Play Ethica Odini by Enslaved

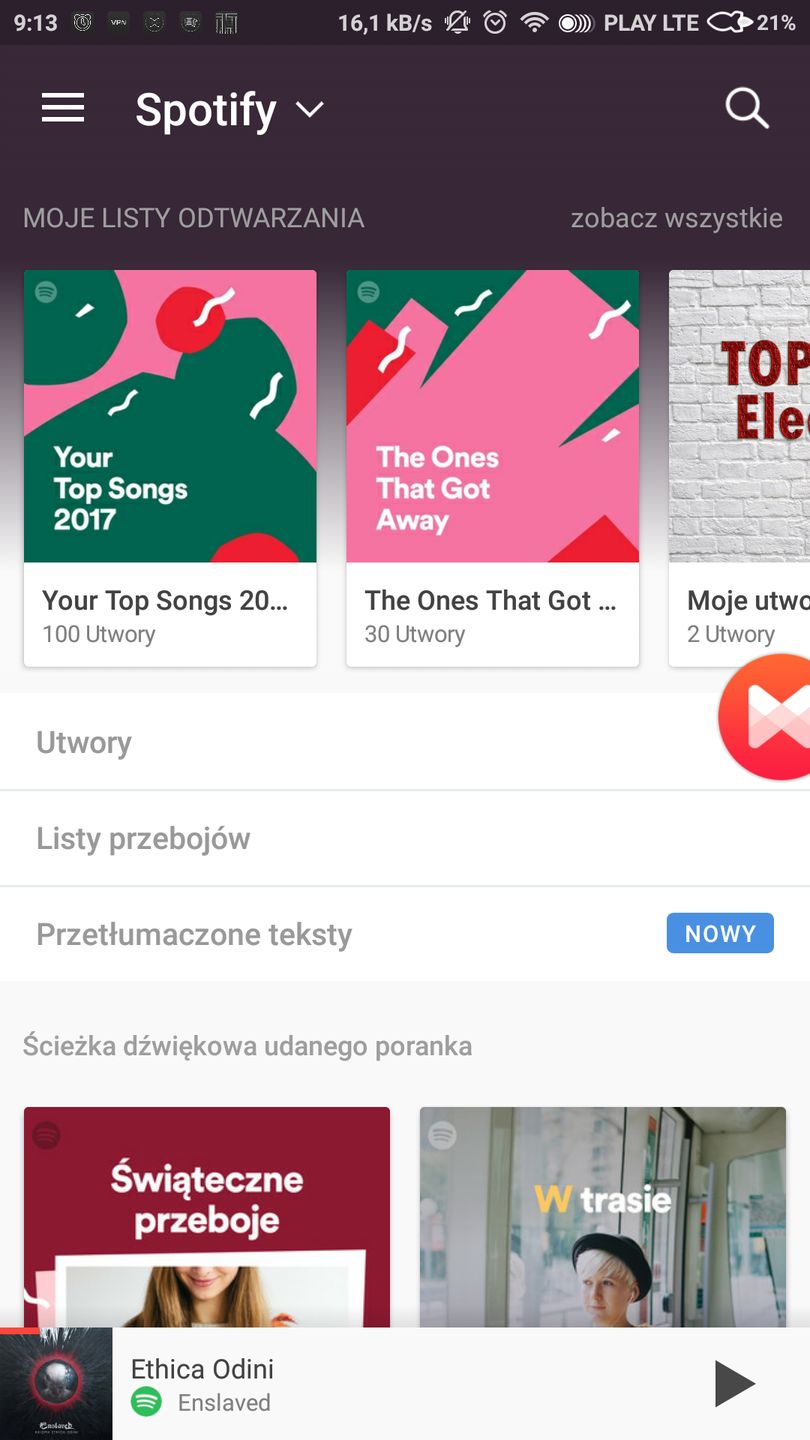734,1384
